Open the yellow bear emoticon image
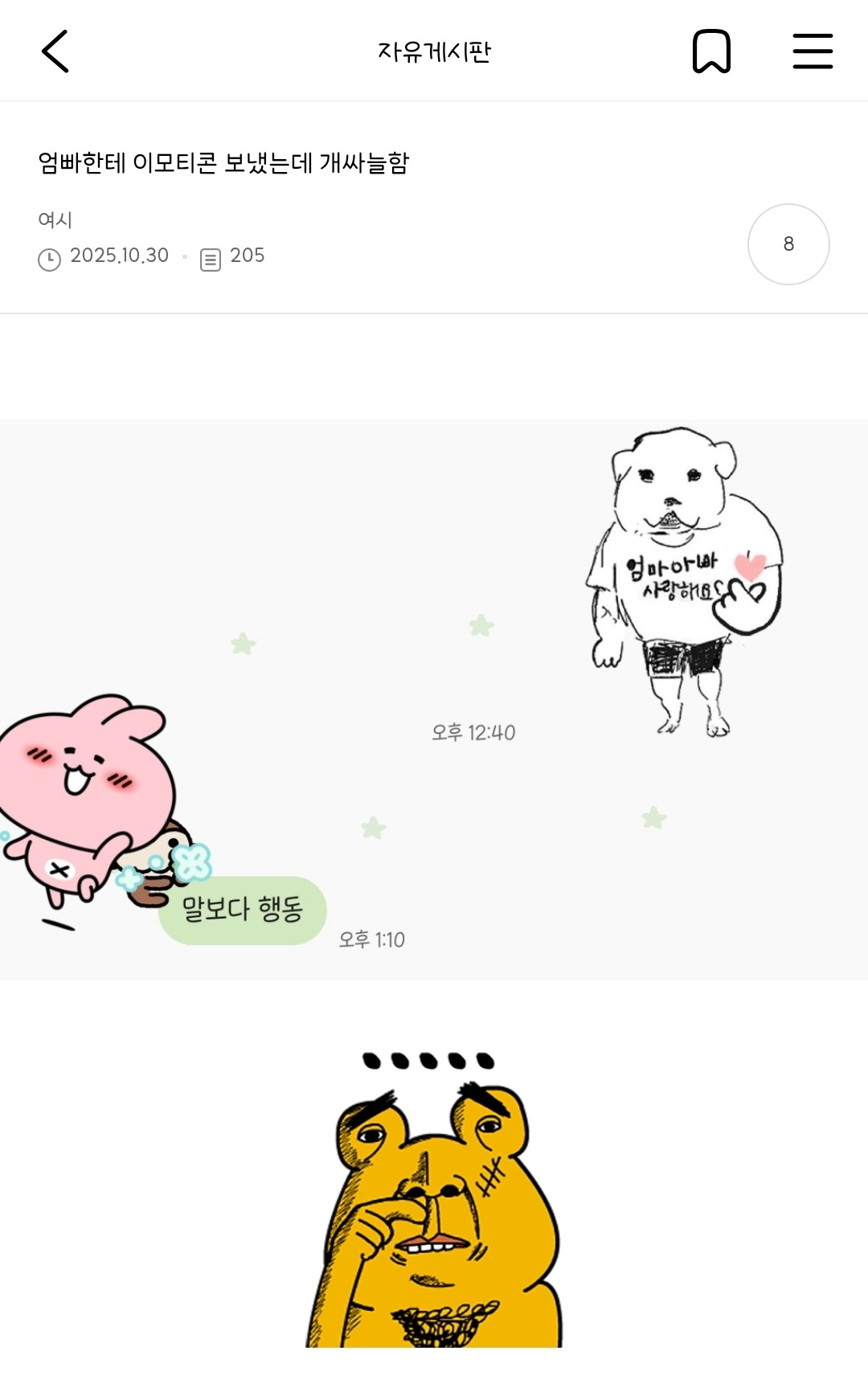 coord(434,1197)
